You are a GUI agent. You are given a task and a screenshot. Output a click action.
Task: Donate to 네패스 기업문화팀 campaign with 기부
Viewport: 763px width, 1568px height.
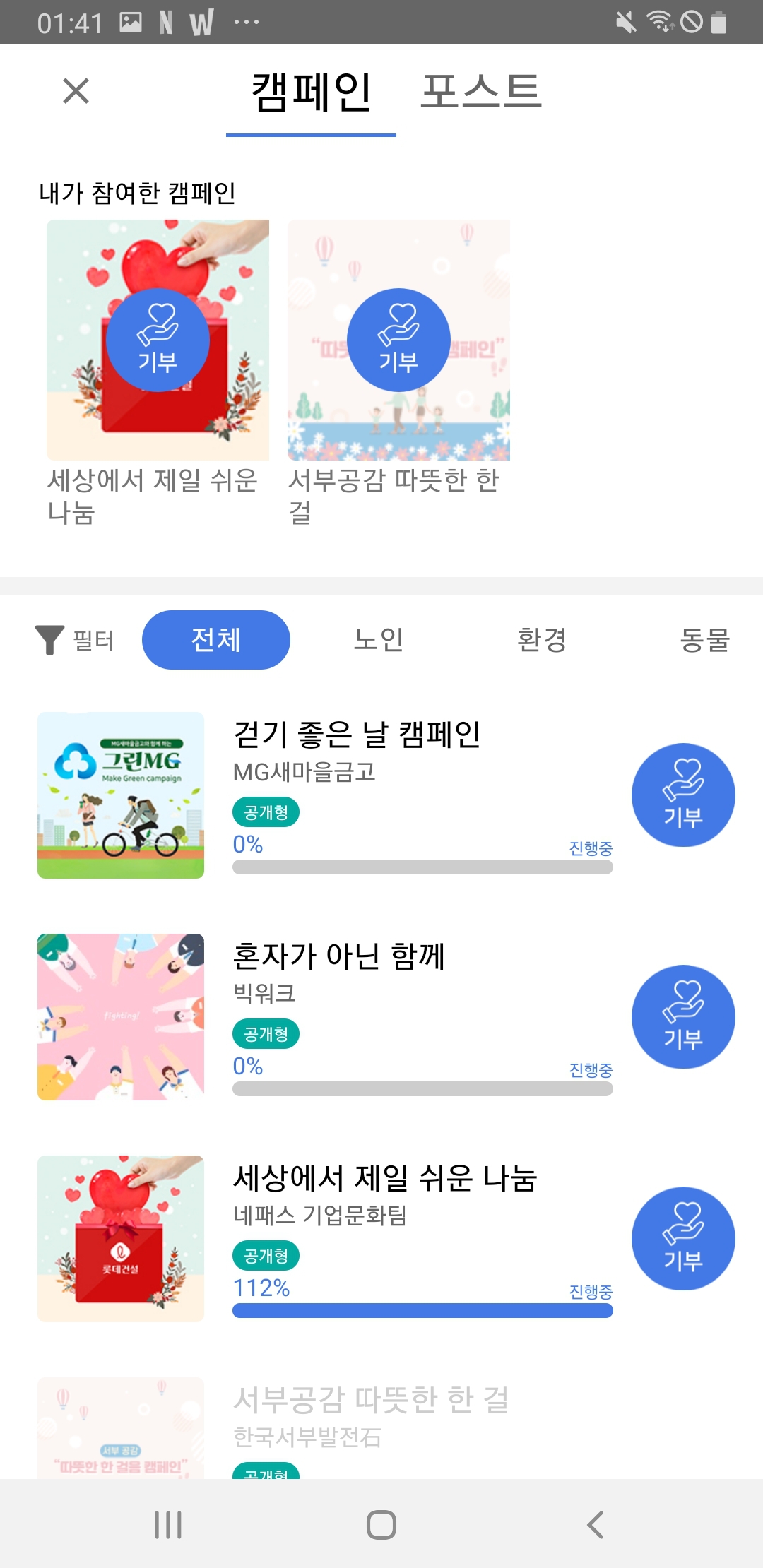(x=682, y=1239)
